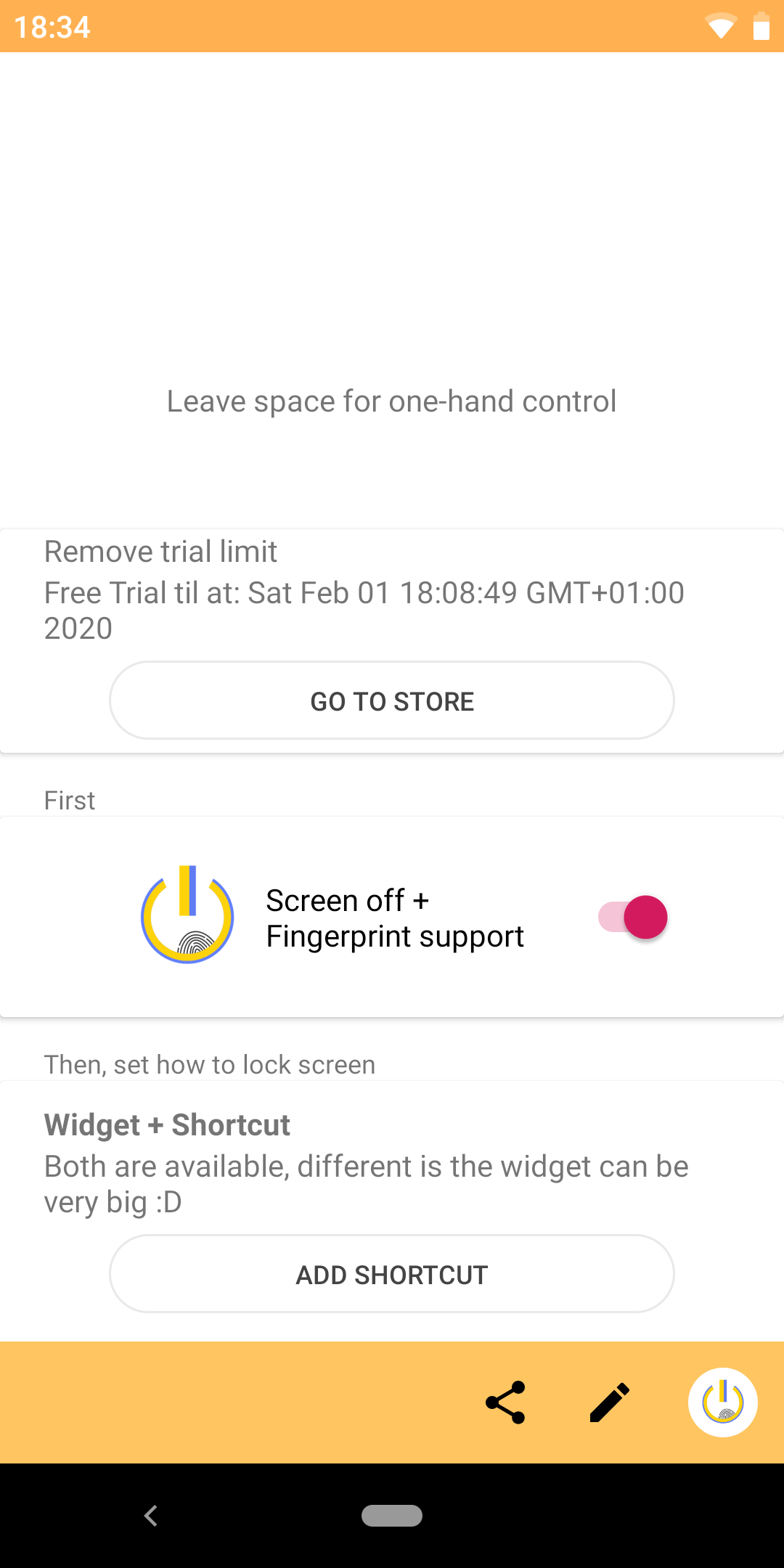784x1568 pixels.
Task: Go back using system back arrow
Action: pyautogui.click(x=151, y=1516)
